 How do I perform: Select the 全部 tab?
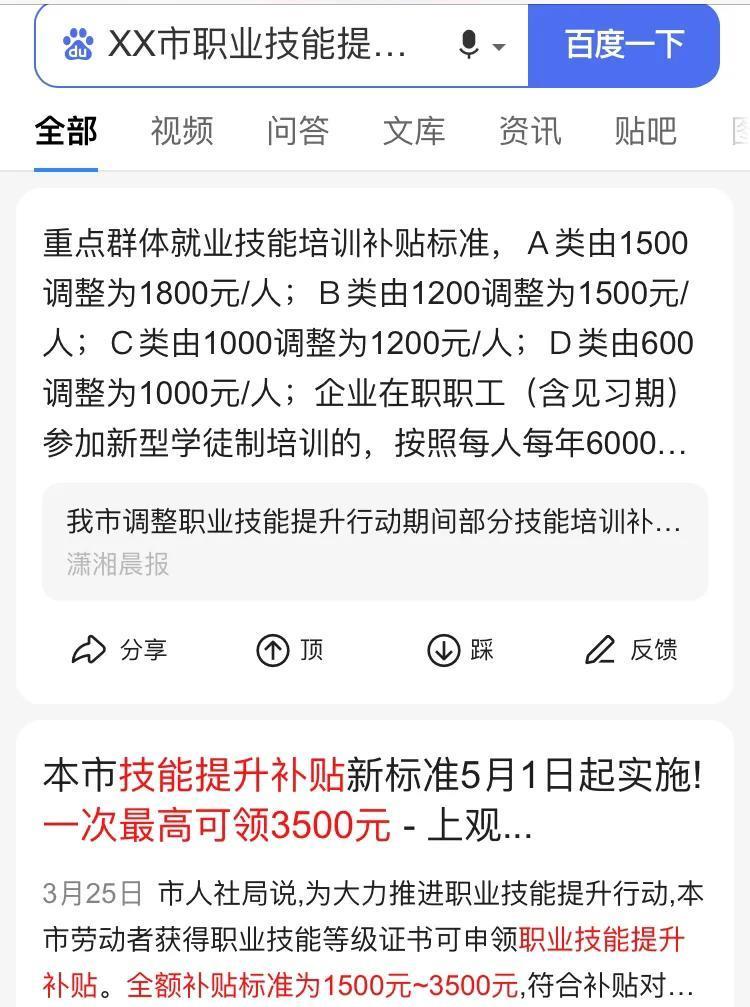66,131
